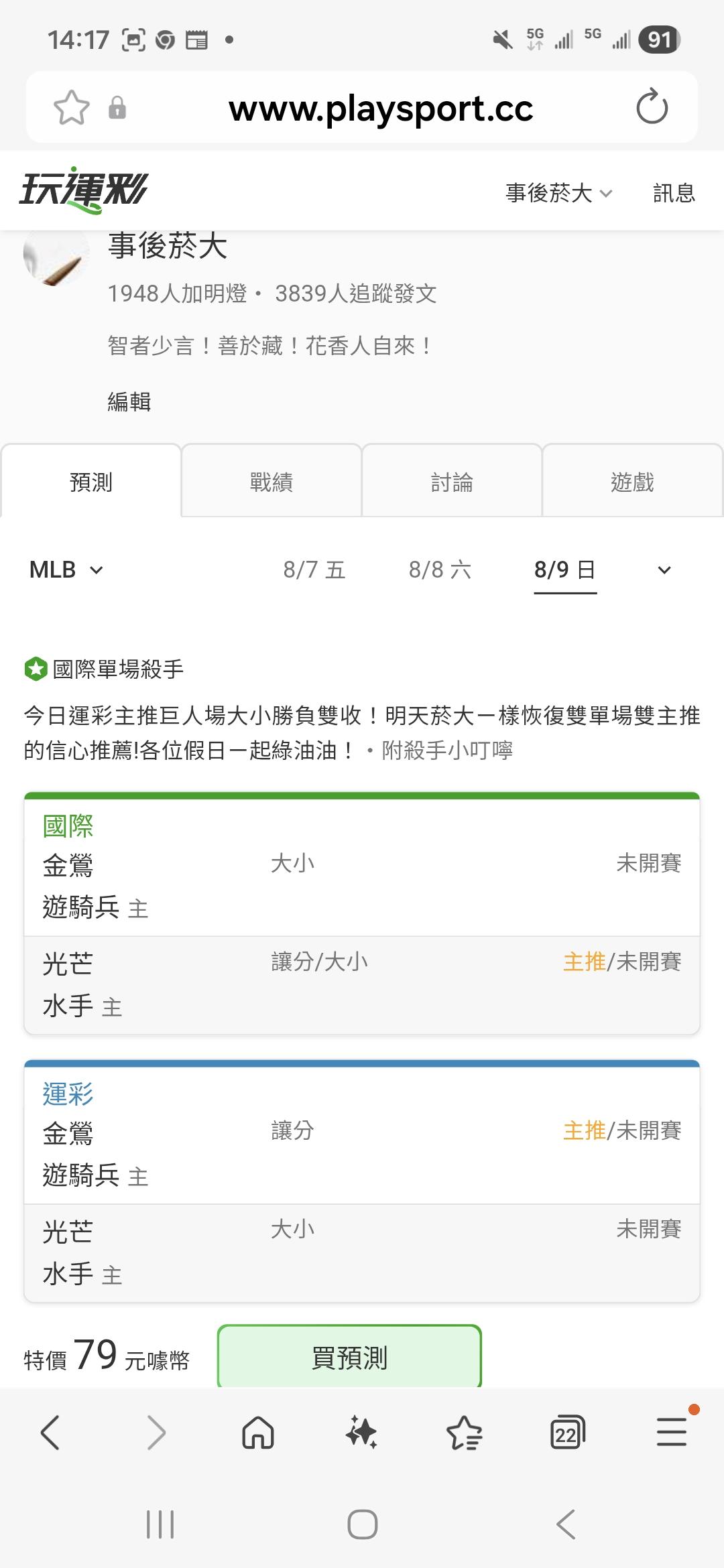The height and width of the screenshot is (1568, 724).
Task: Tap the www.playsport.cc address field
Action: pyautogui.click(x=381, y=109)
